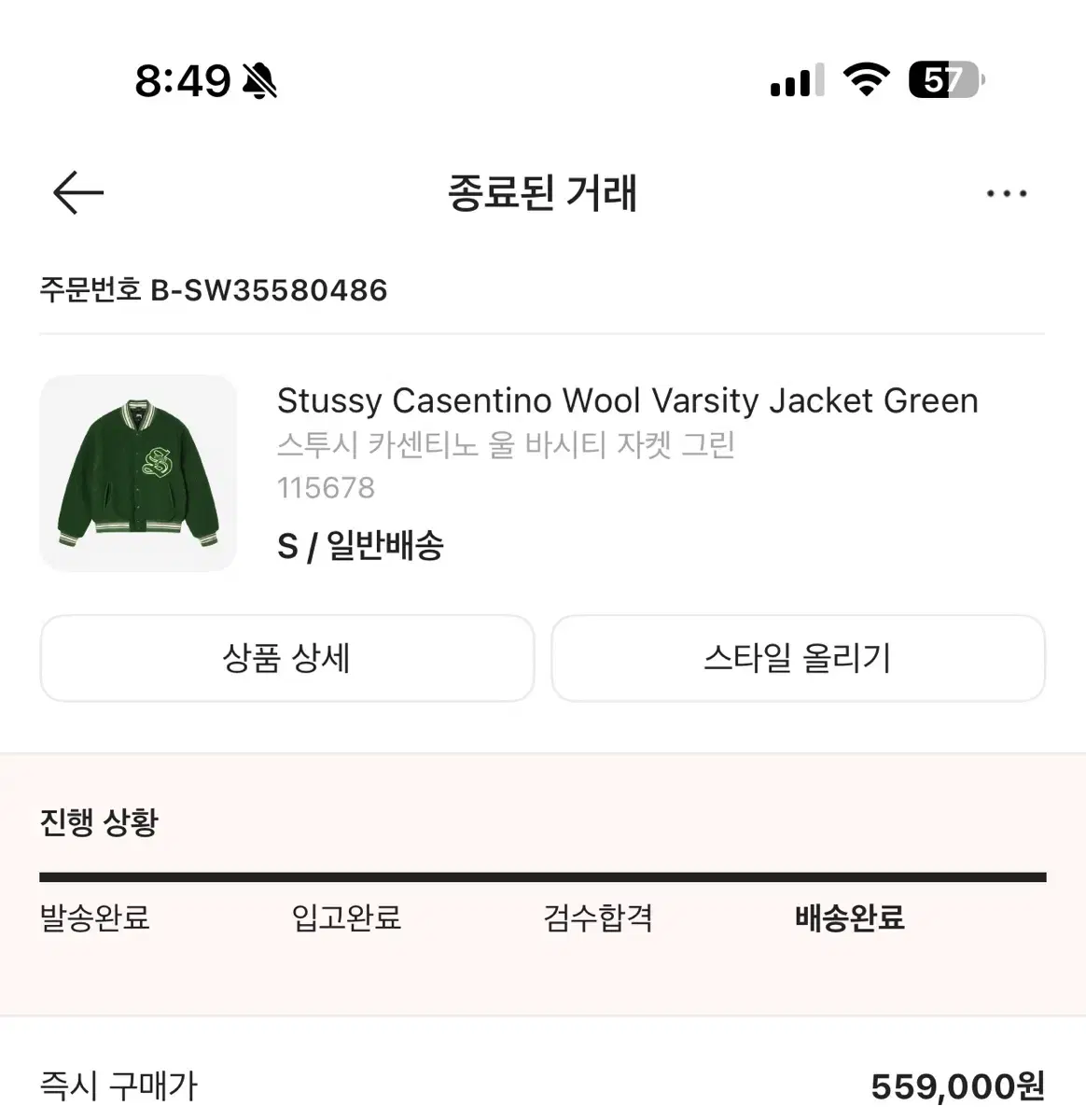Expand the S / 일반배송 option details
Screen dimensions: 1086x1120
pyautogui.click(x=362, y=546)
